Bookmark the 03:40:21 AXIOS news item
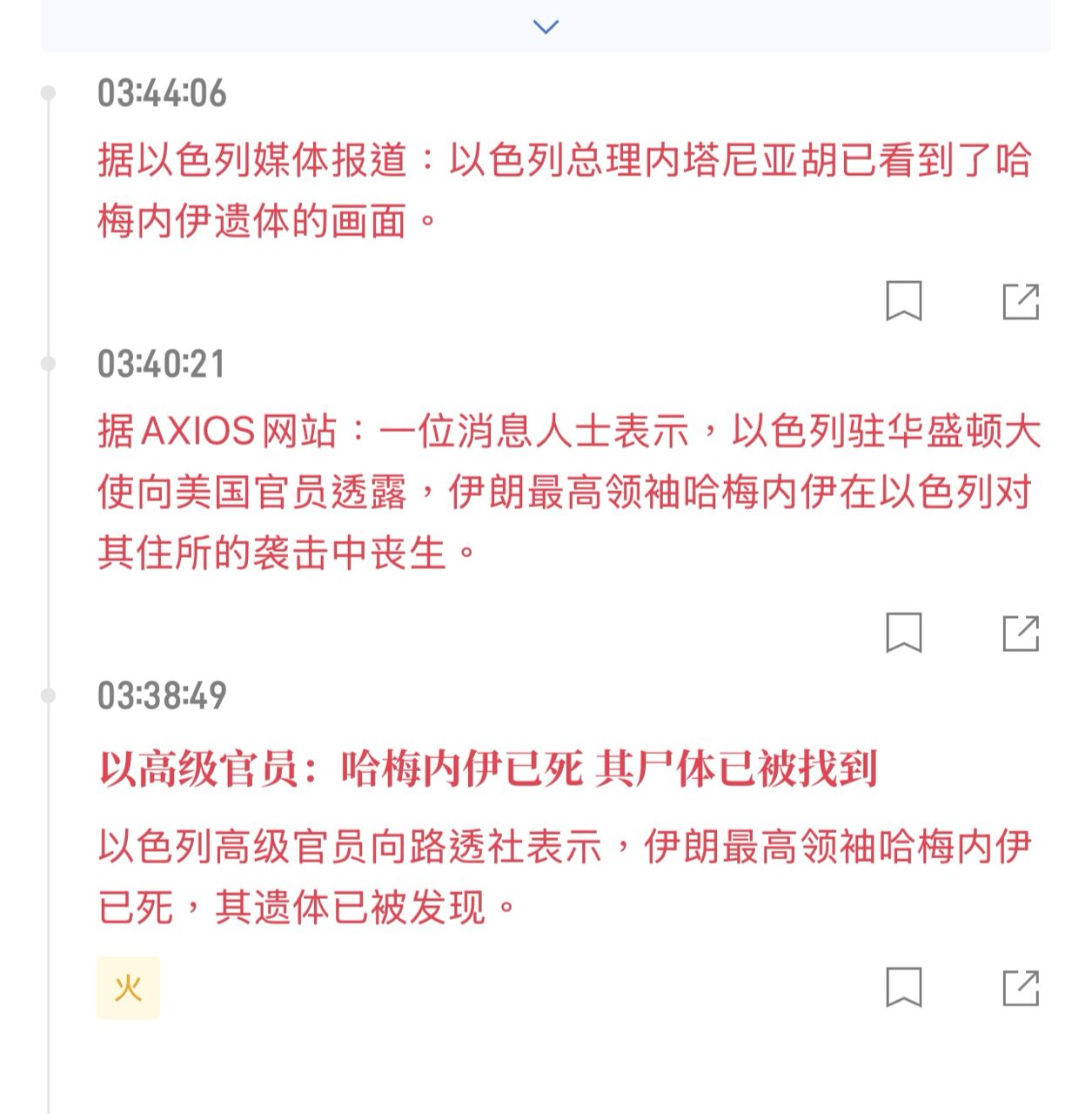Image resolution: width=1092 pixels, height=1114 pixels. (903, 633)
